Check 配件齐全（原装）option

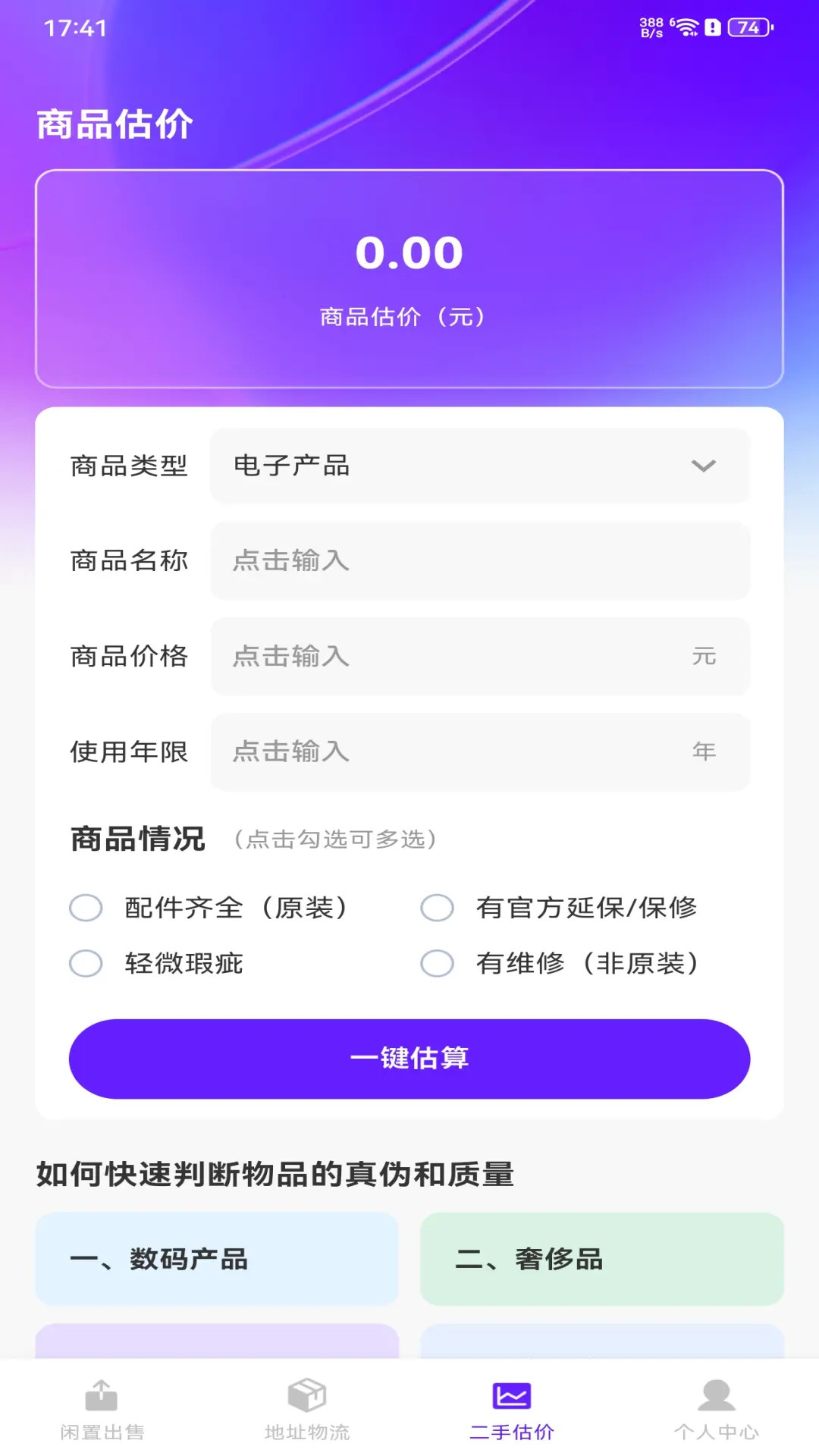pyautogui.click(x=86, y=908)
